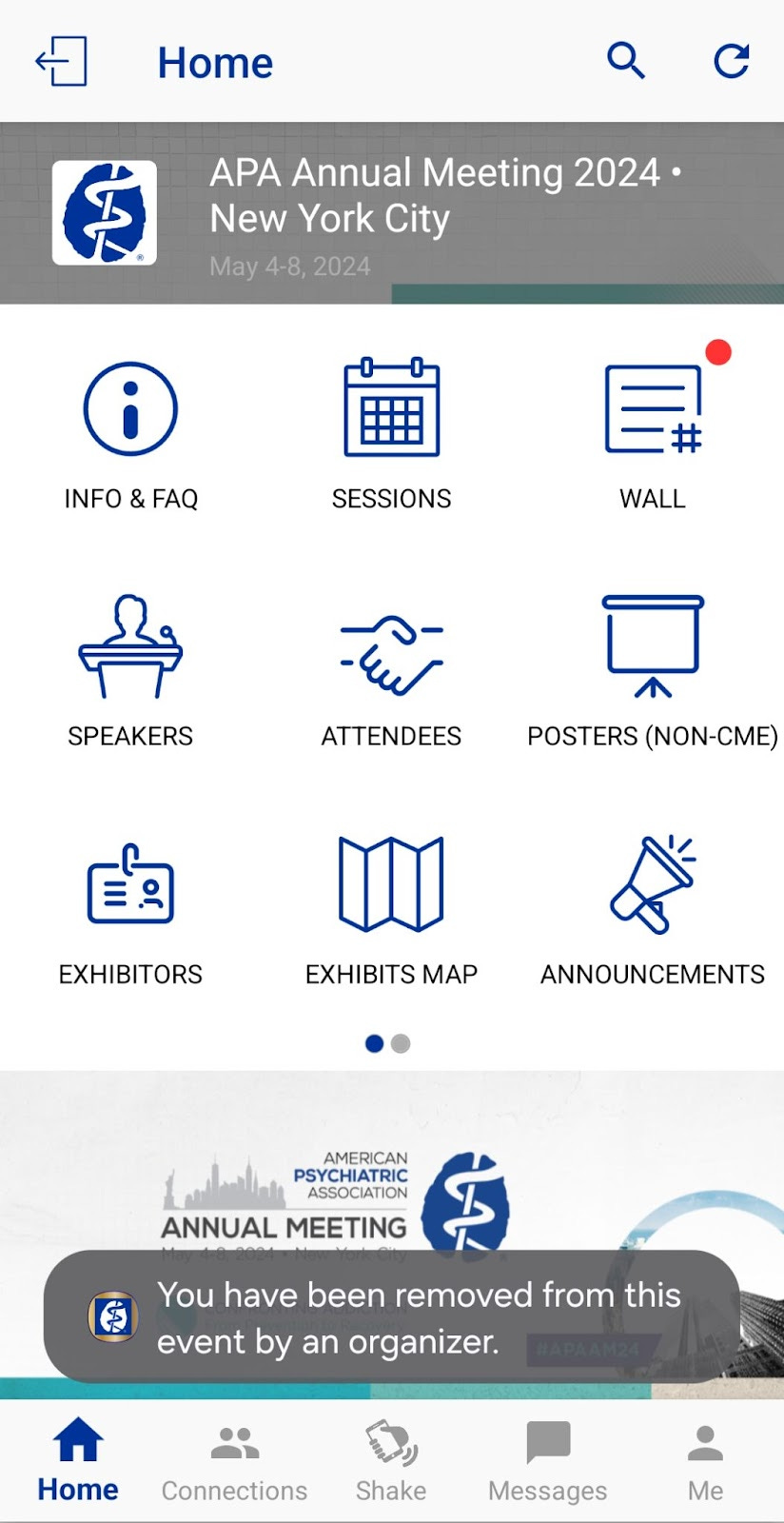
Task: Check Announcements
Action: pyautogui.click(x=653, y=911)
